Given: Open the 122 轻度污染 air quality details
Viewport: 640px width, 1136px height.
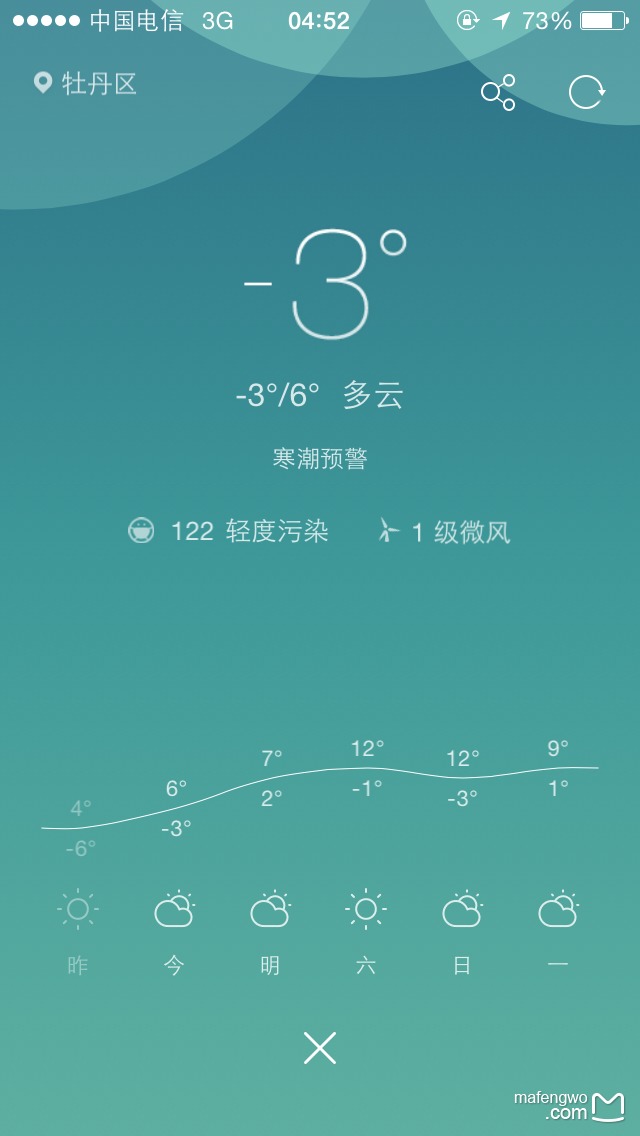Looking at the screenshot, I should 229,531.
